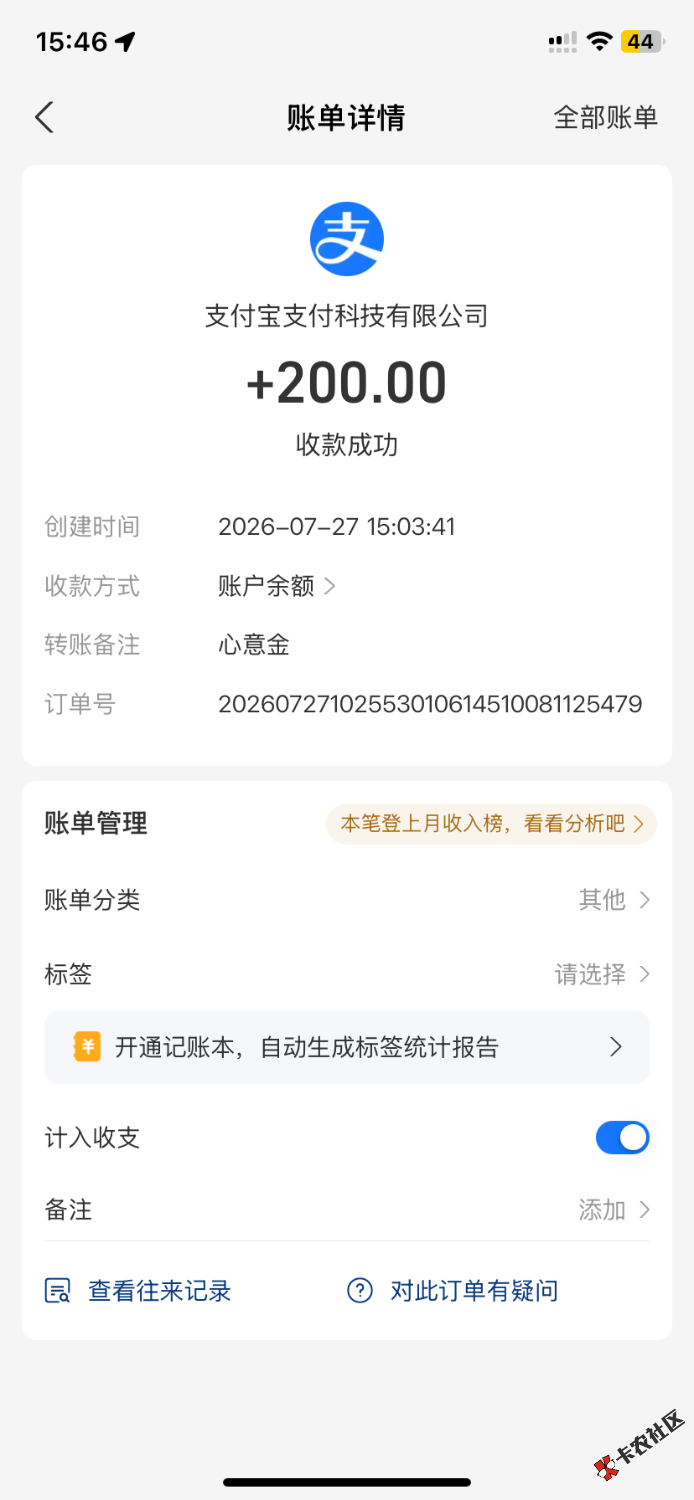Open the 开通记账本 banner
This screenshot has width=694, height=1500.
(347, 1047)
